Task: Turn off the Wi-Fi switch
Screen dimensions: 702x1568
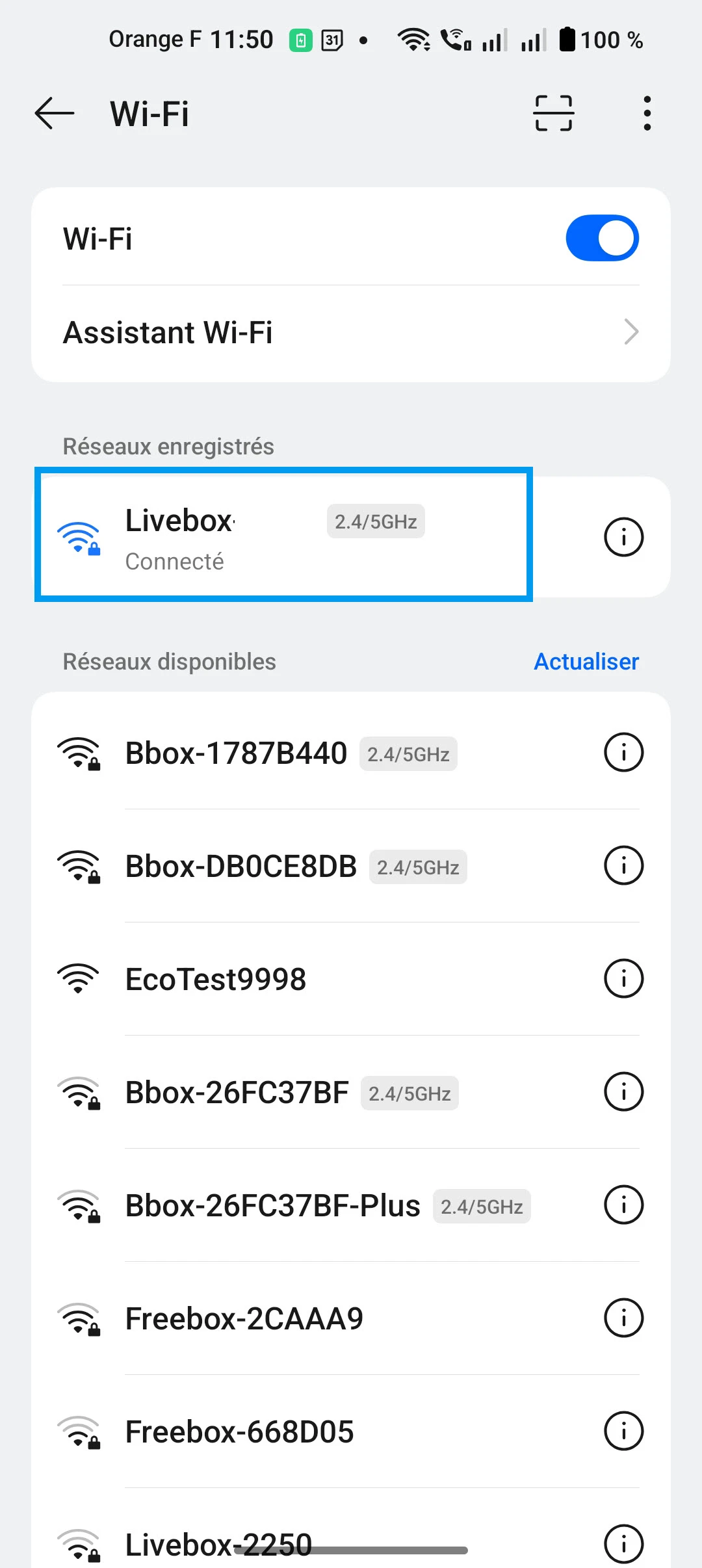Action: point(602,238)
